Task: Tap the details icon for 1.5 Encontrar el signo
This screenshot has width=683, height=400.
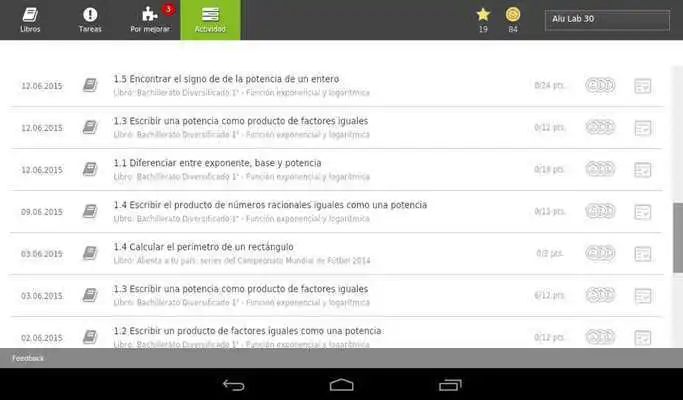Action: click(643, 86)
